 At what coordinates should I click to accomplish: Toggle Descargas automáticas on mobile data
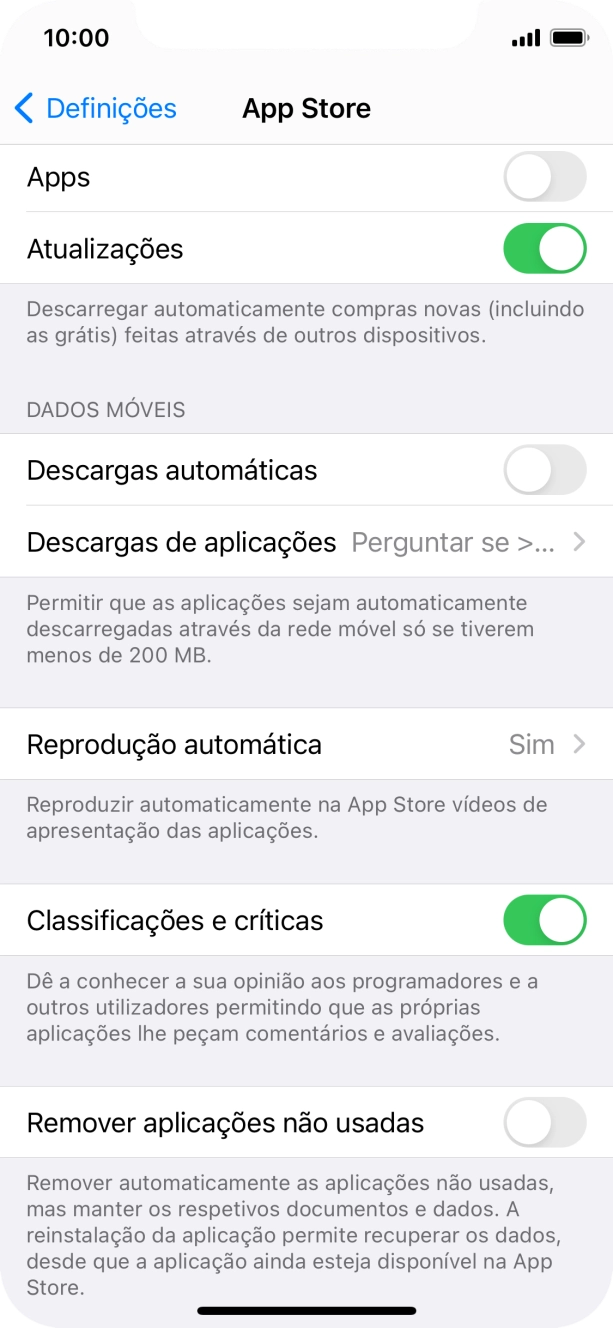(544, 470)
